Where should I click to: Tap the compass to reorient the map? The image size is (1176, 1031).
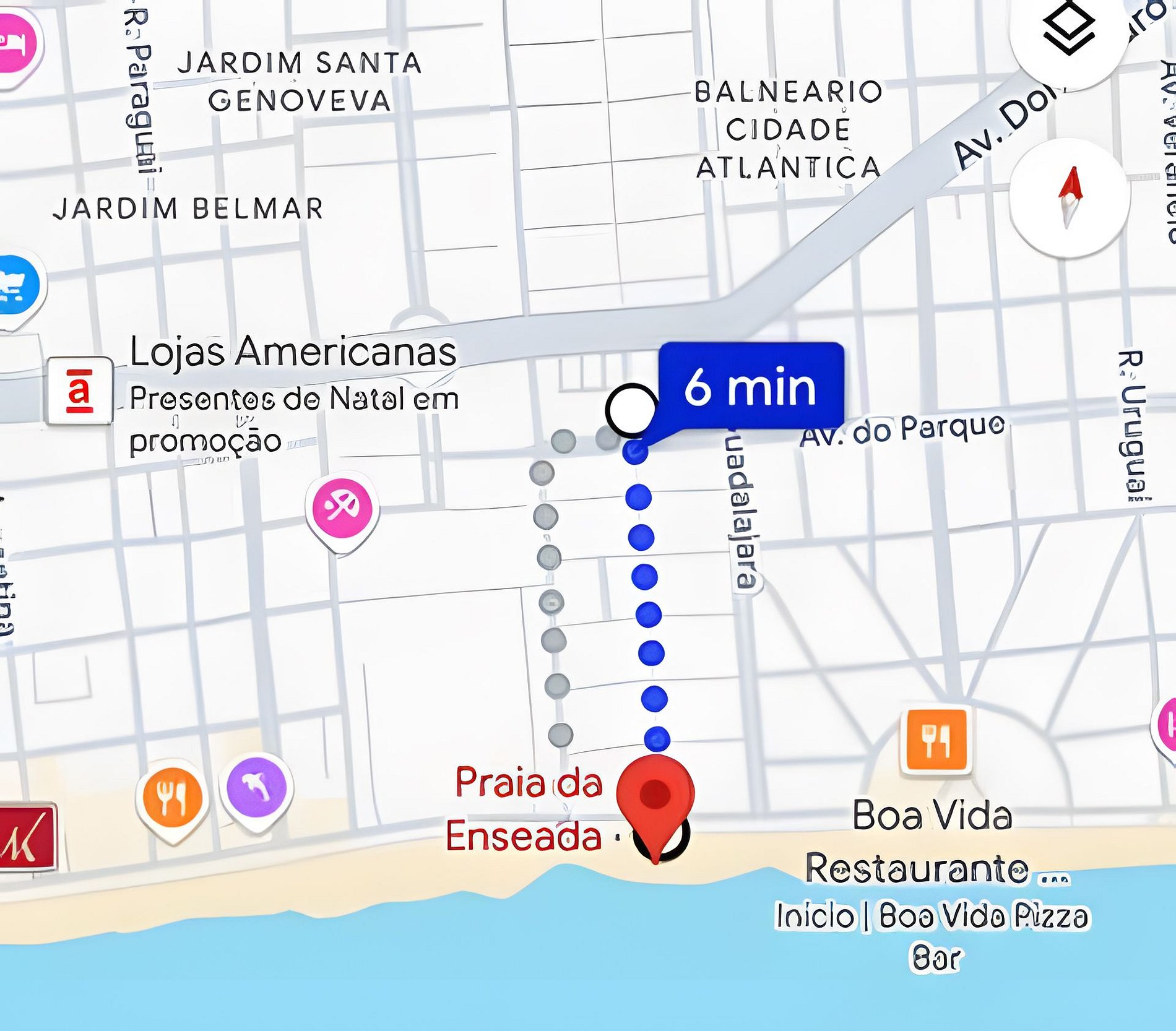pyautogui.click(x=1070, y=197)
